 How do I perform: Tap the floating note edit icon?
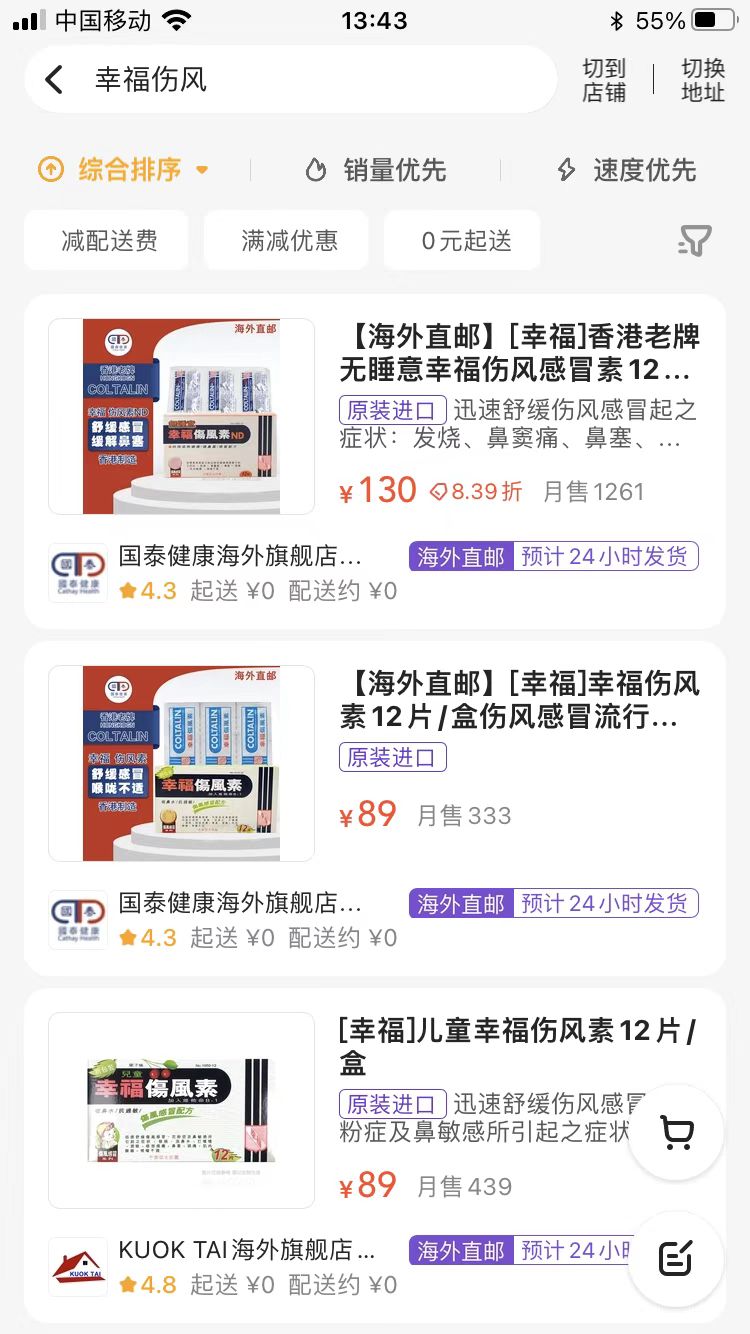coord(676,1258)
